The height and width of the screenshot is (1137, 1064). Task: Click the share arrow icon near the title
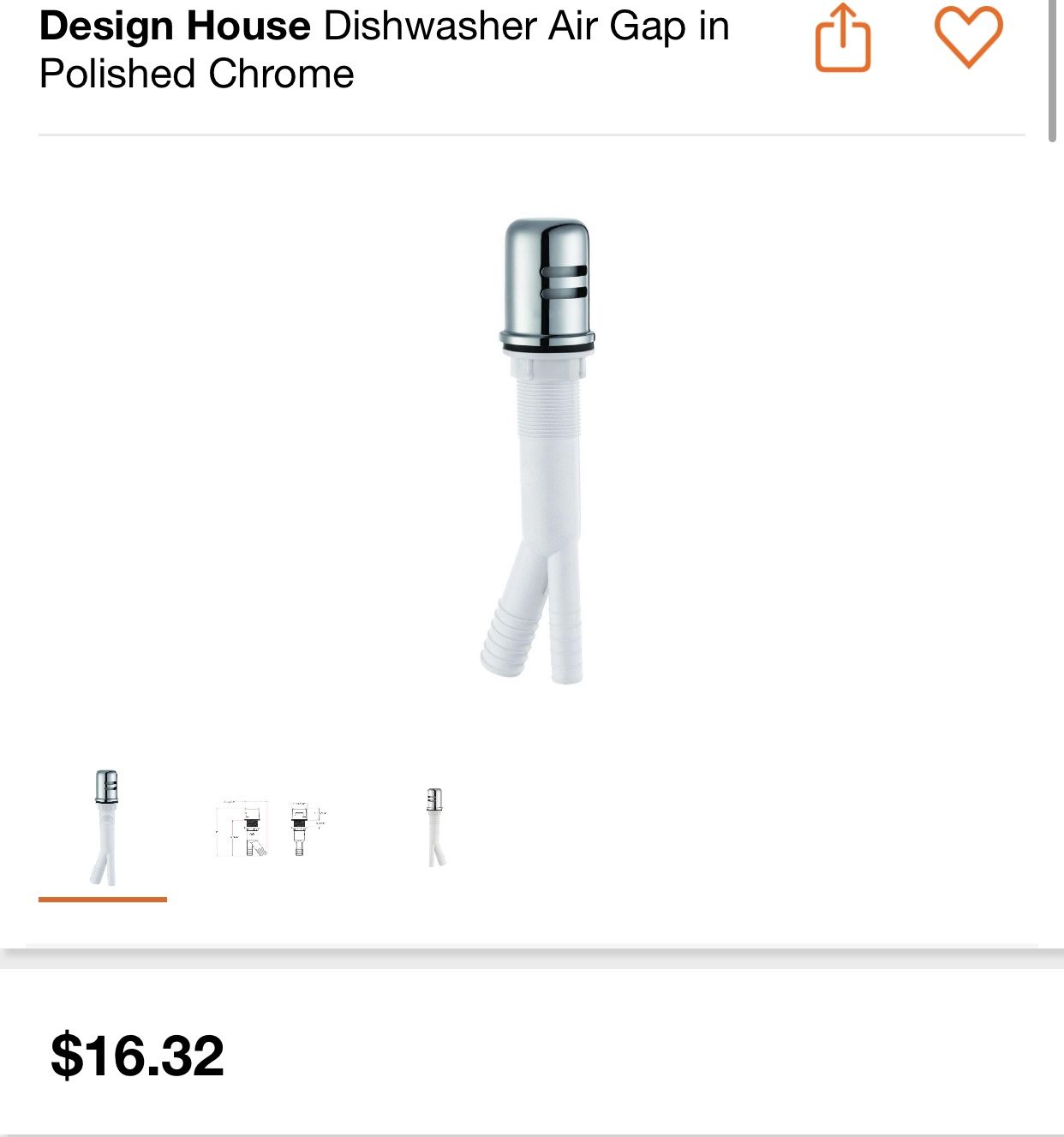(x=844, y=39)
